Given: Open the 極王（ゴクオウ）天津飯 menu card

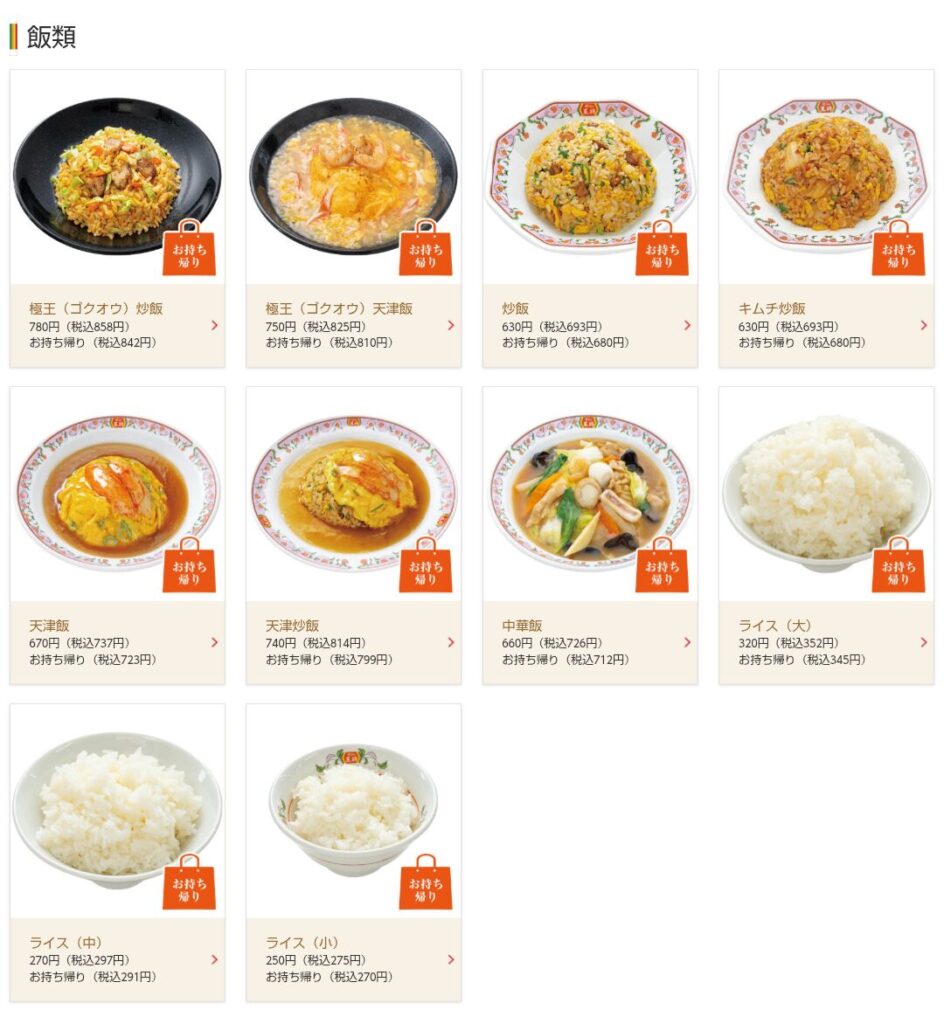Looking at the screenshot, I should 353,218.
